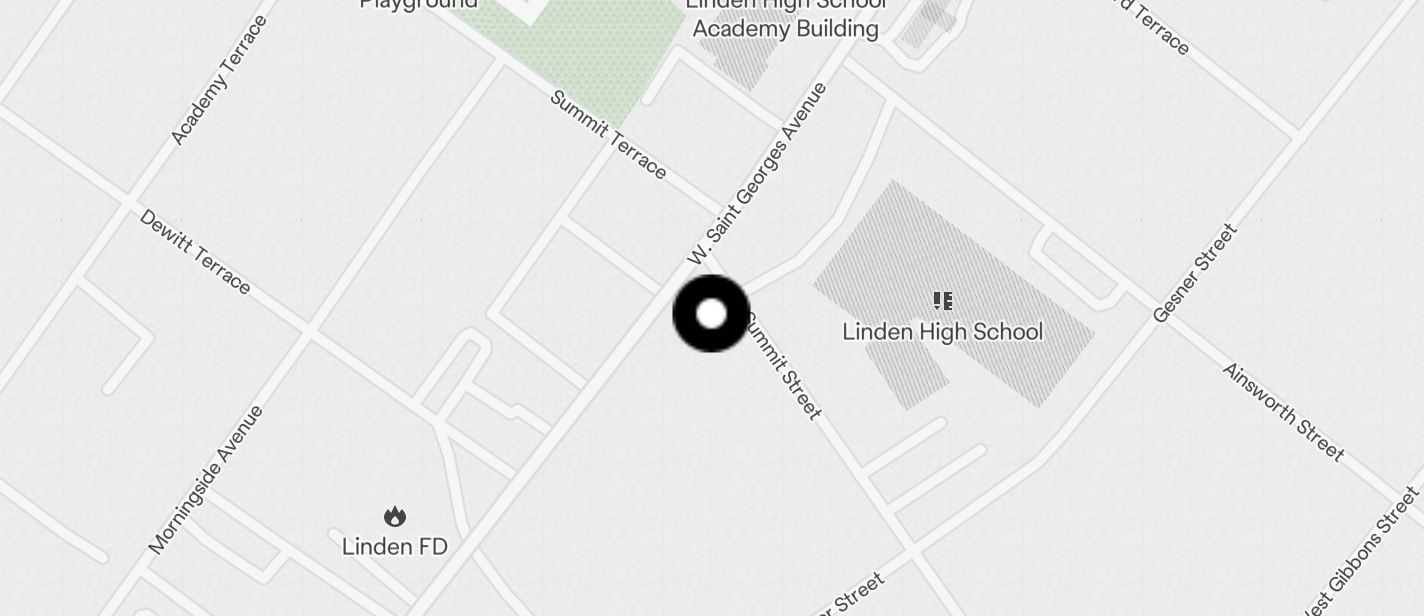Viewport: 1424px width, 616px height.
Task: Select the Linden FD fire station marker
Action: 395,517
